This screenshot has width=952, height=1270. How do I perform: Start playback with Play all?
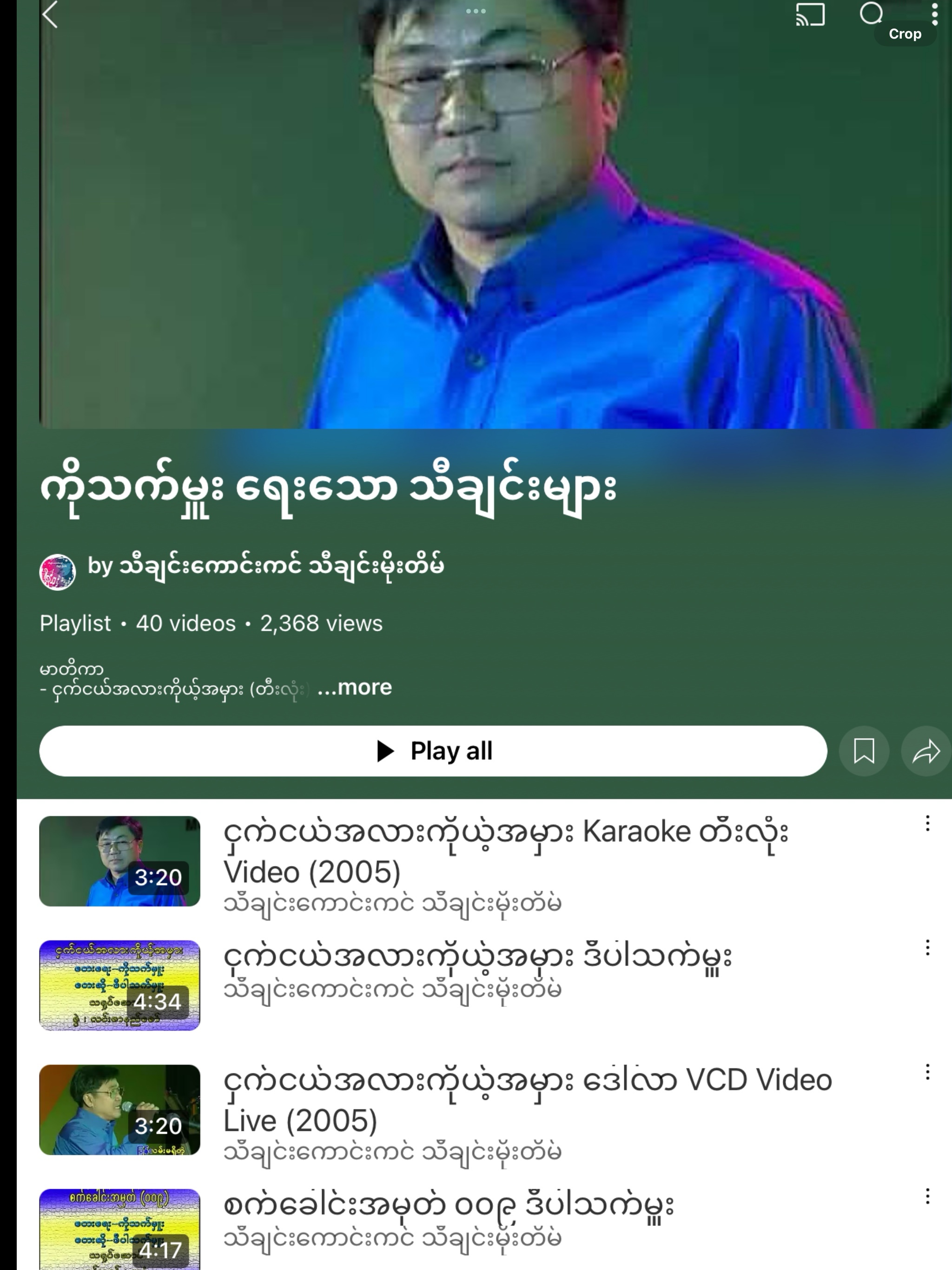click(433, 751)
